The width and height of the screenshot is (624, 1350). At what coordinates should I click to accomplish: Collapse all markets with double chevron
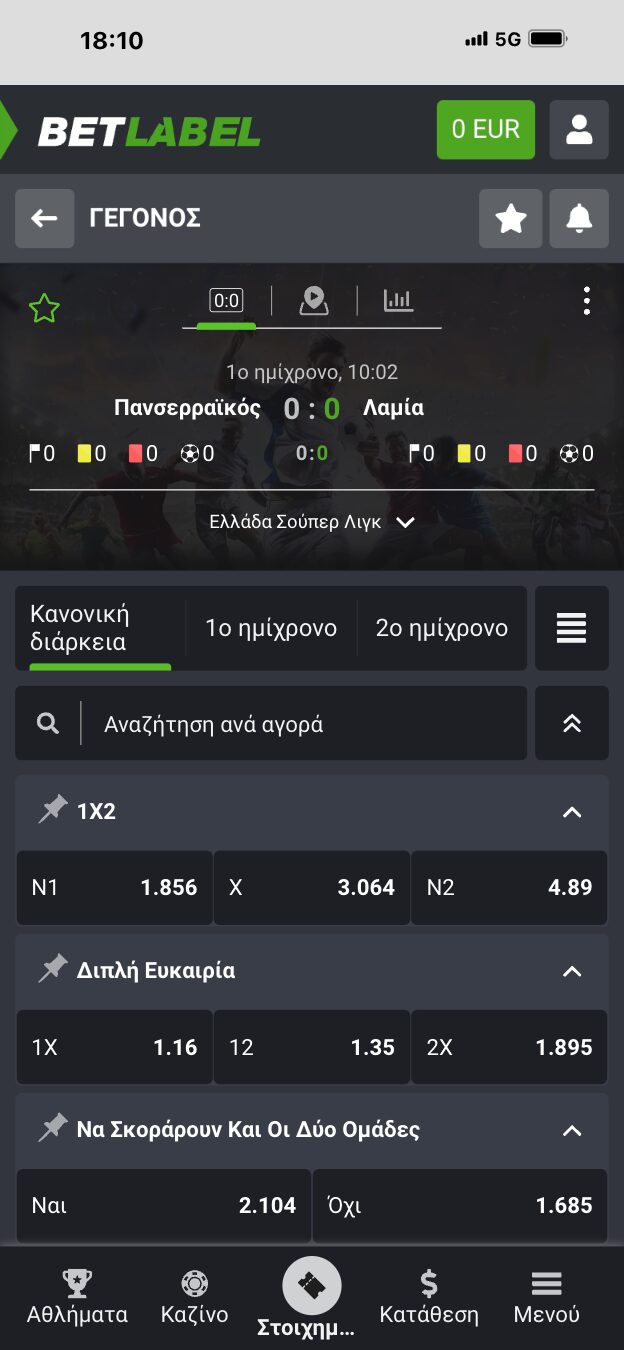click(572, 724)
